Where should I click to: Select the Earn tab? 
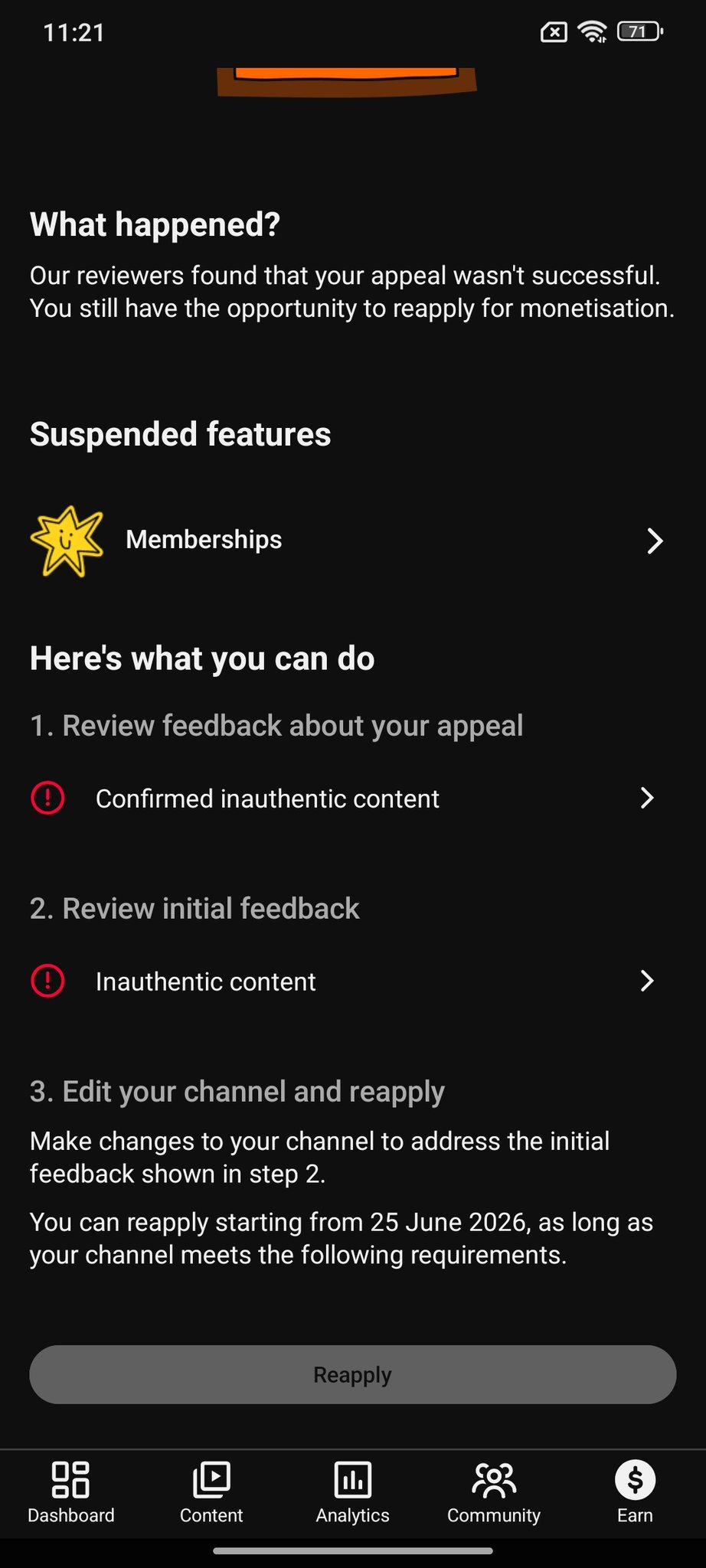[635, 1491]
